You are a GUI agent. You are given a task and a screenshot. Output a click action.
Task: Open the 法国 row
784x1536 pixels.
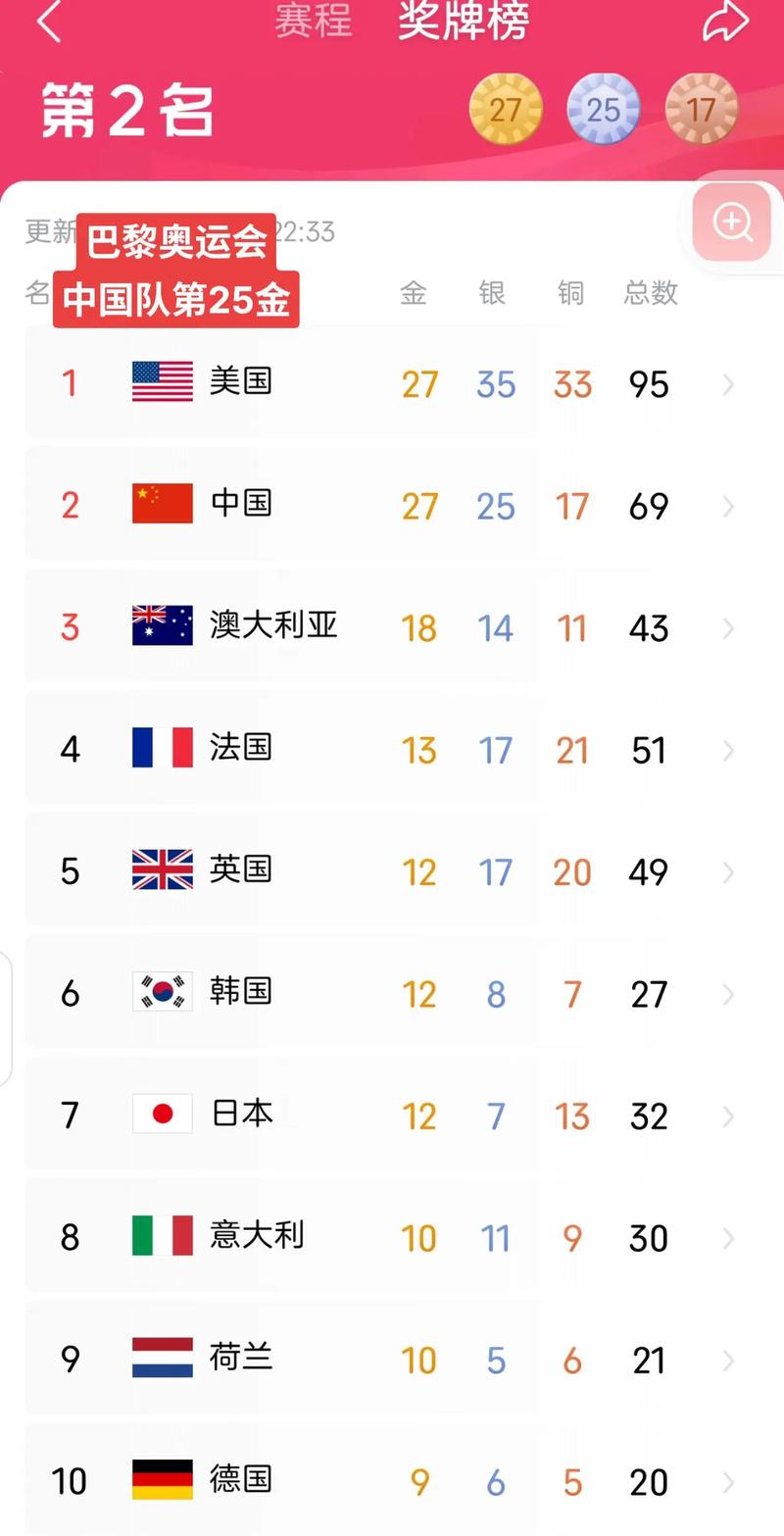pyautogui.click(x=392, y=749)
